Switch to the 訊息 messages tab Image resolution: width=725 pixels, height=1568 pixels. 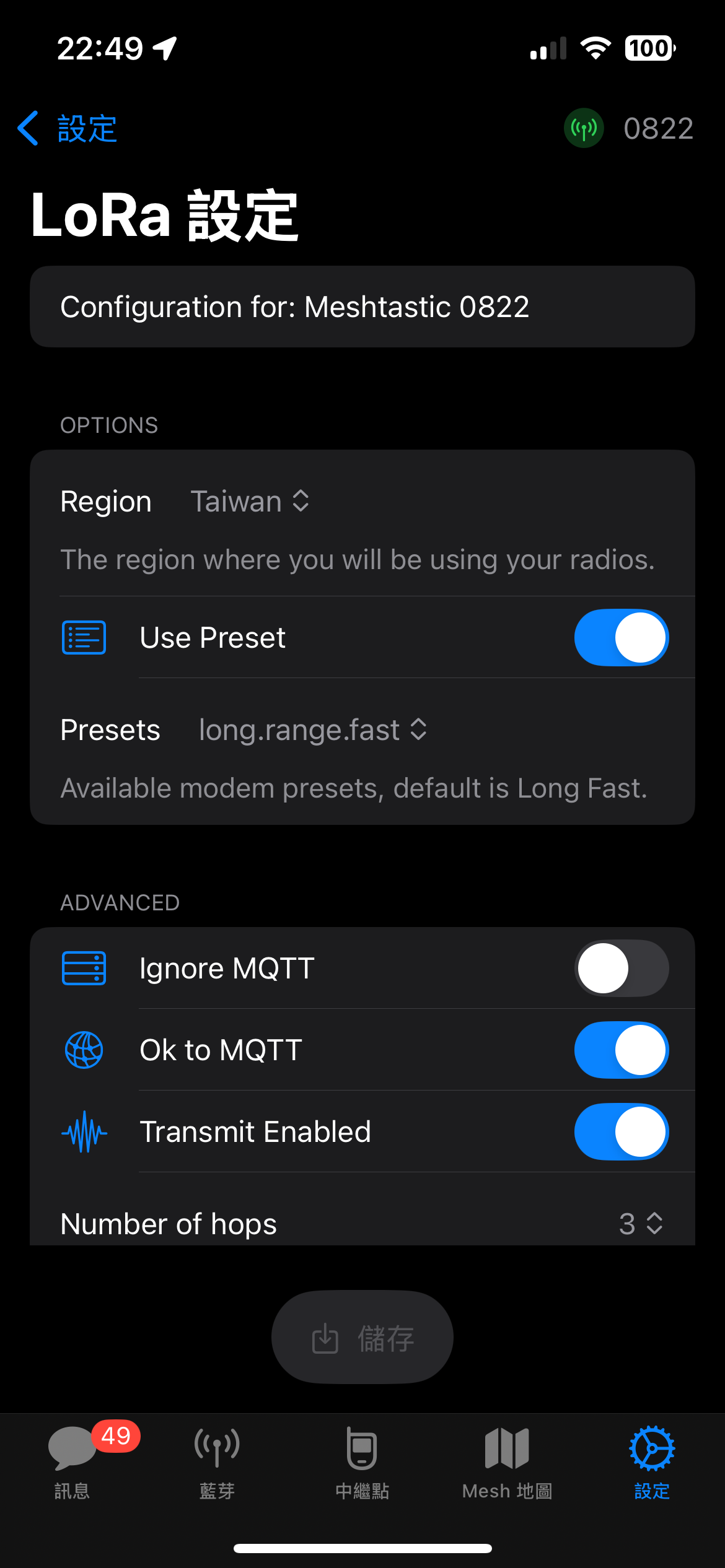[x=72, y=1463]
